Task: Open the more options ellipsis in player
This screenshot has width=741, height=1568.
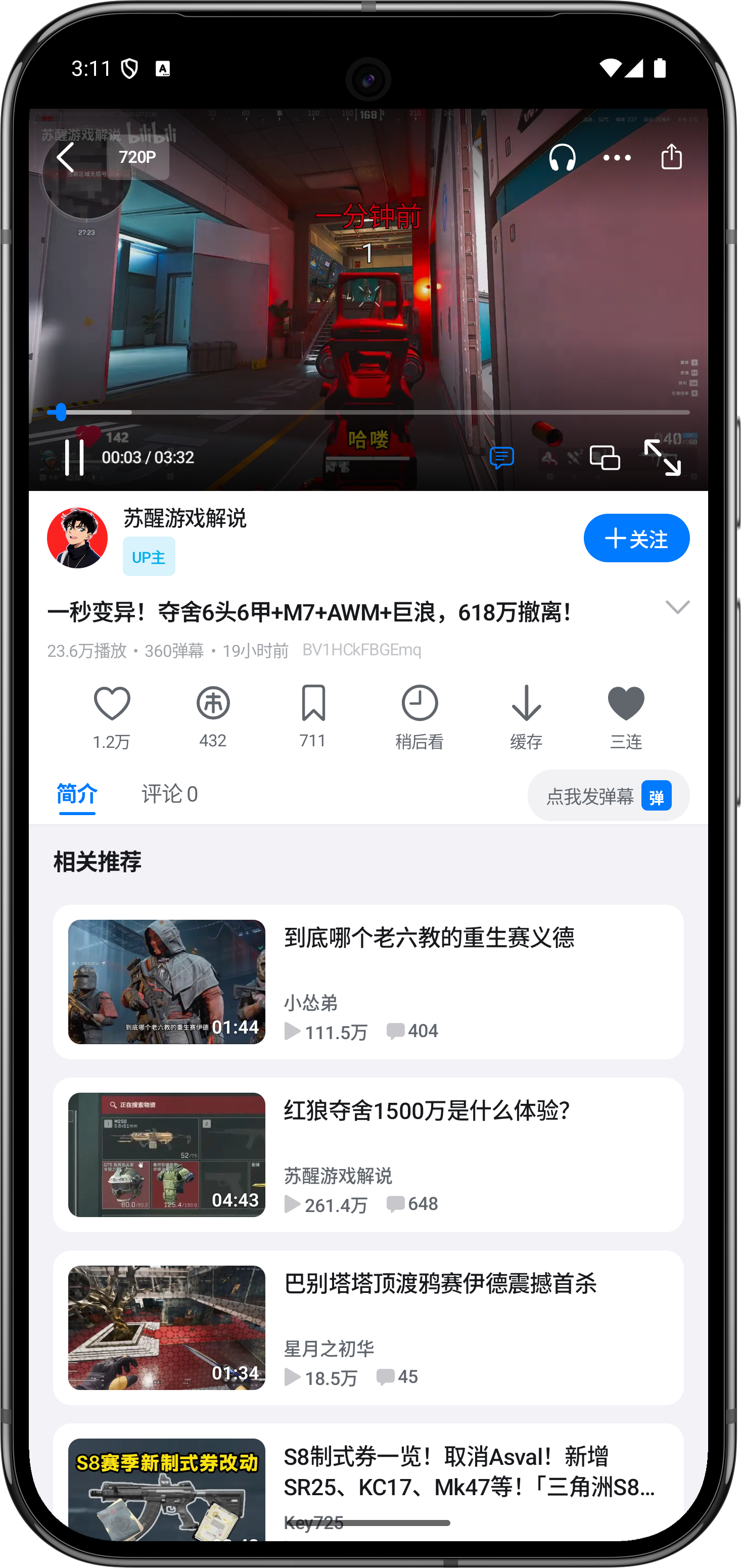Action: 616,157
